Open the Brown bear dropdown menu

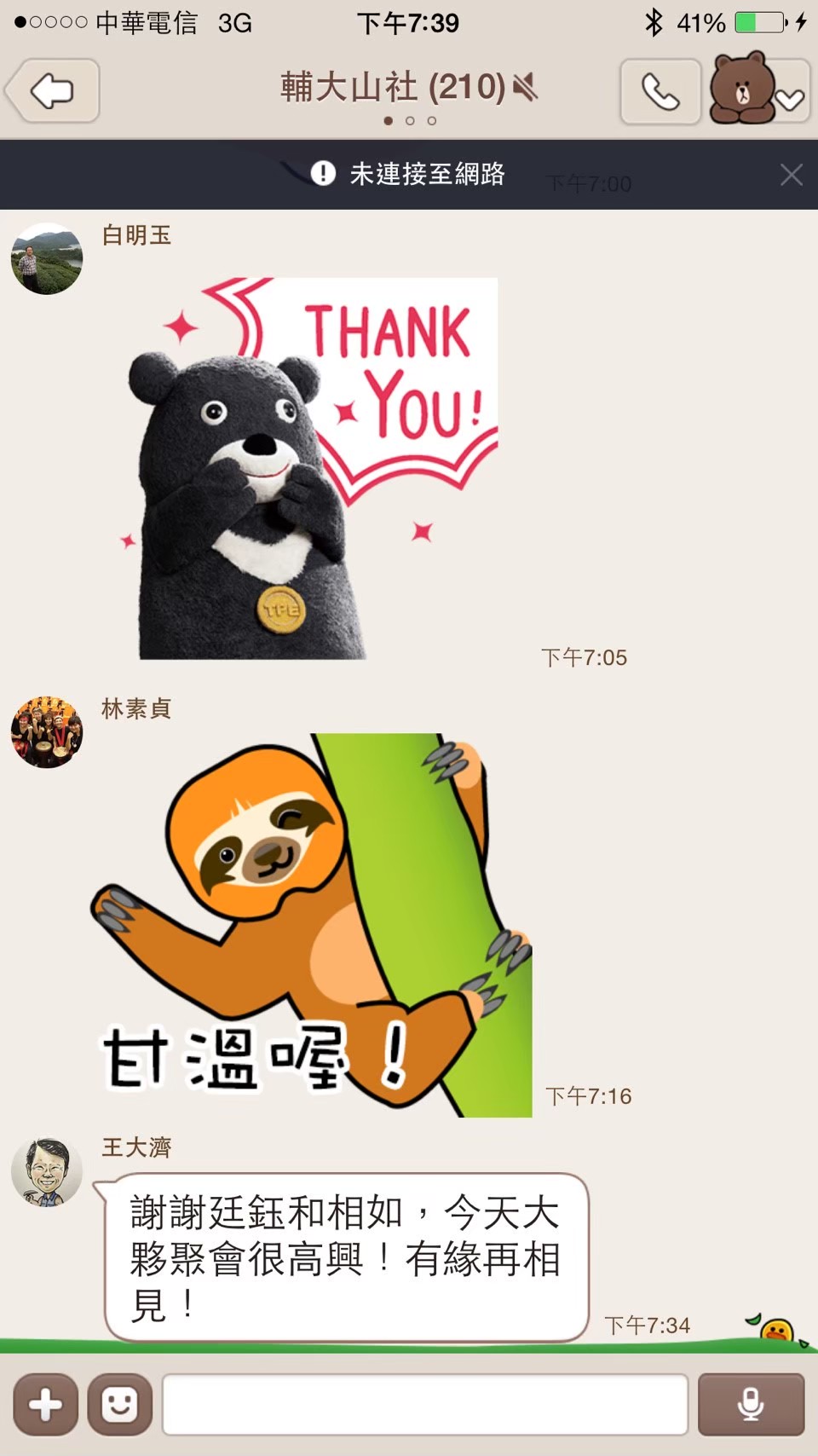(x=759, y=91)
